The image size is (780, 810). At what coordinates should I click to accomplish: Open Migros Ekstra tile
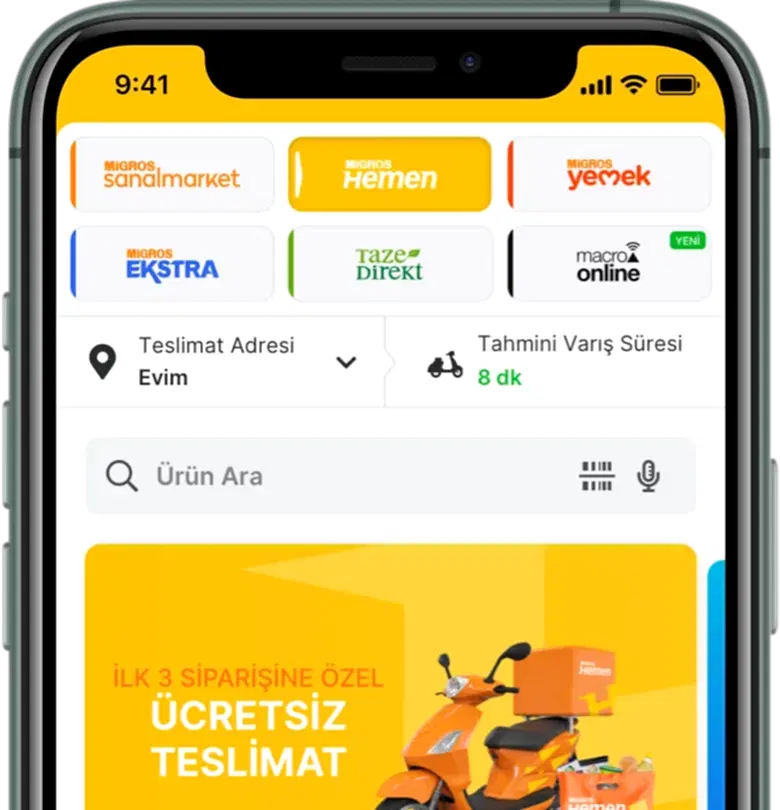click(172, 264)
